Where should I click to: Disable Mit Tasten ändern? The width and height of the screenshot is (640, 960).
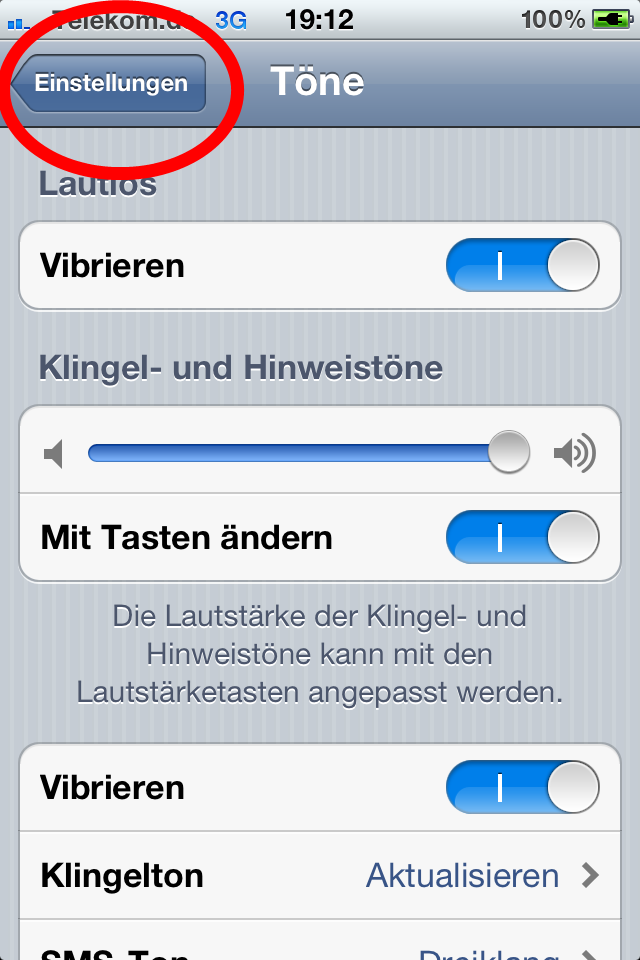522,538
